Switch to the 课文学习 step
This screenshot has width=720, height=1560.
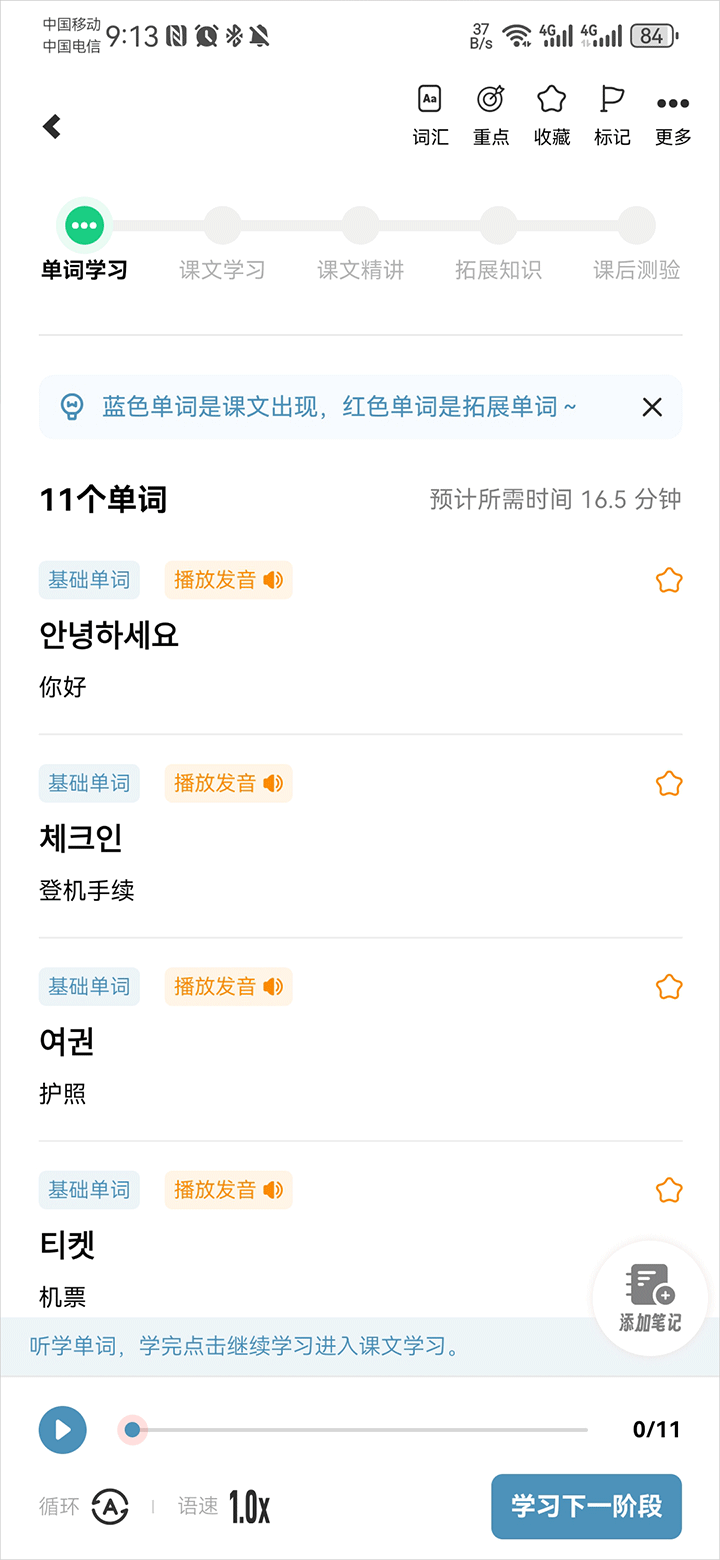[x=222, y=245]
